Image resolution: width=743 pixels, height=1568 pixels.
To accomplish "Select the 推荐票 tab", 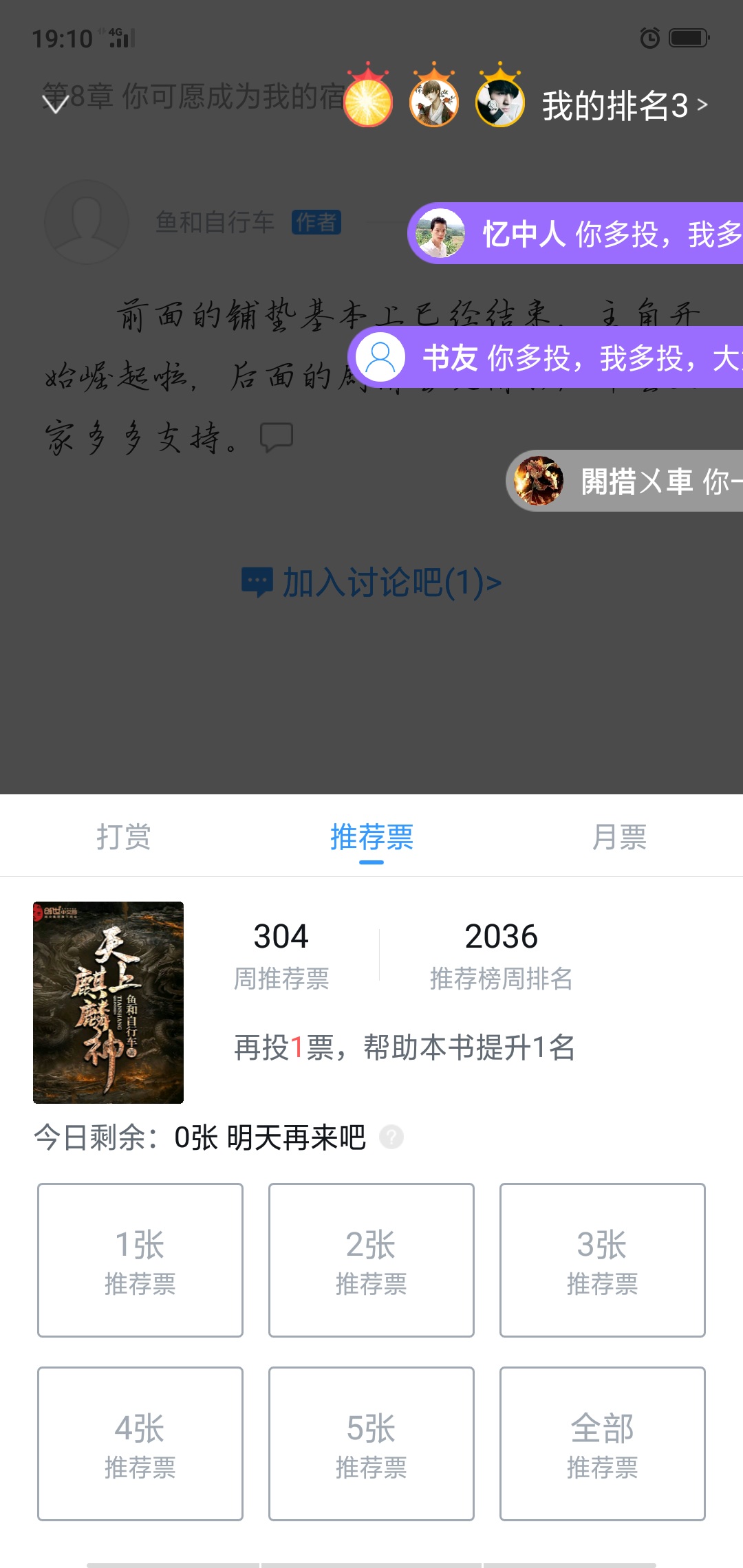I will click(371, 836).
